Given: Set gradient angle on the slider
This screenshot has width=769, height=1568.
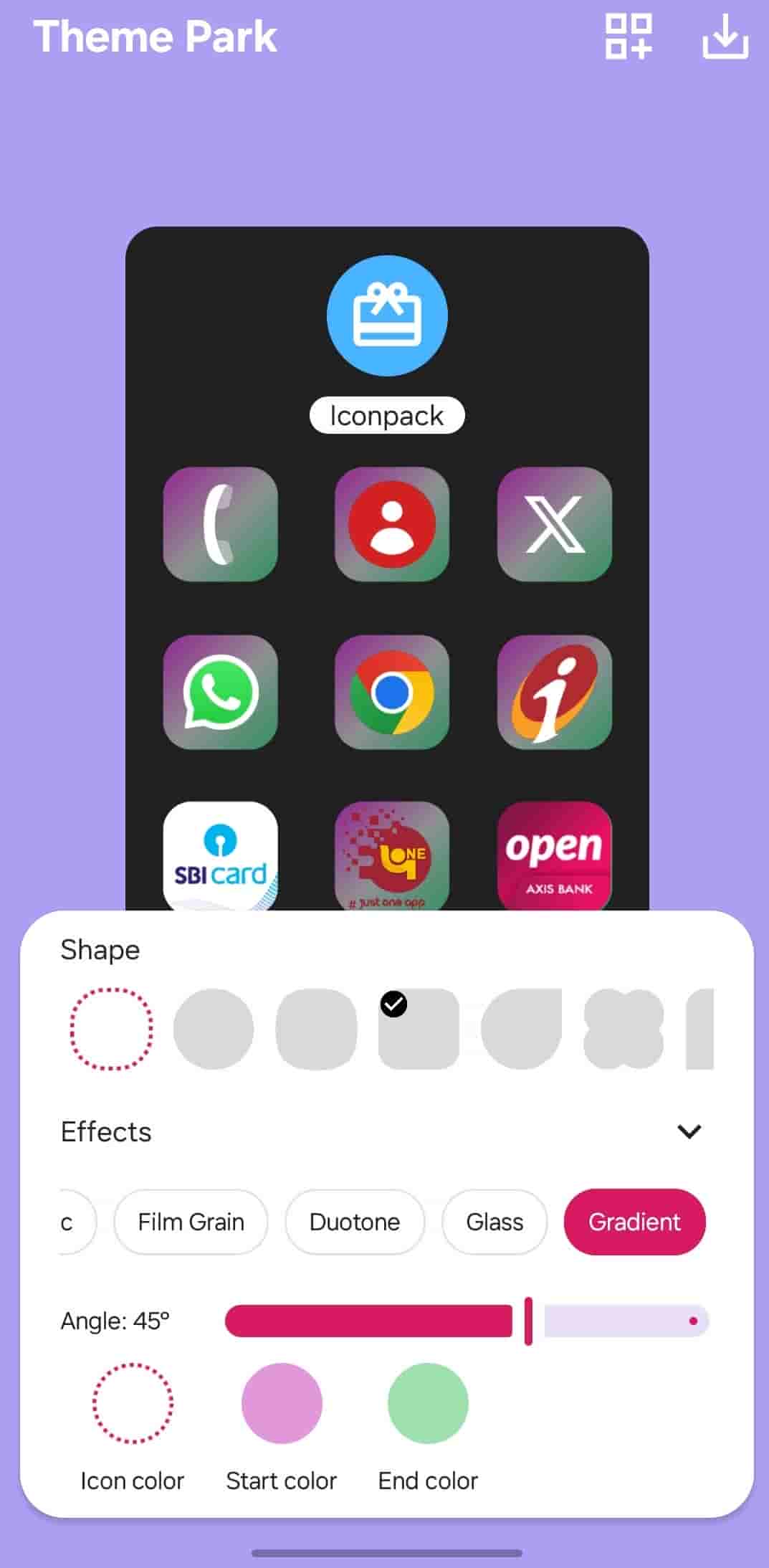Looking at the screenshot, I should [528, 1321].
